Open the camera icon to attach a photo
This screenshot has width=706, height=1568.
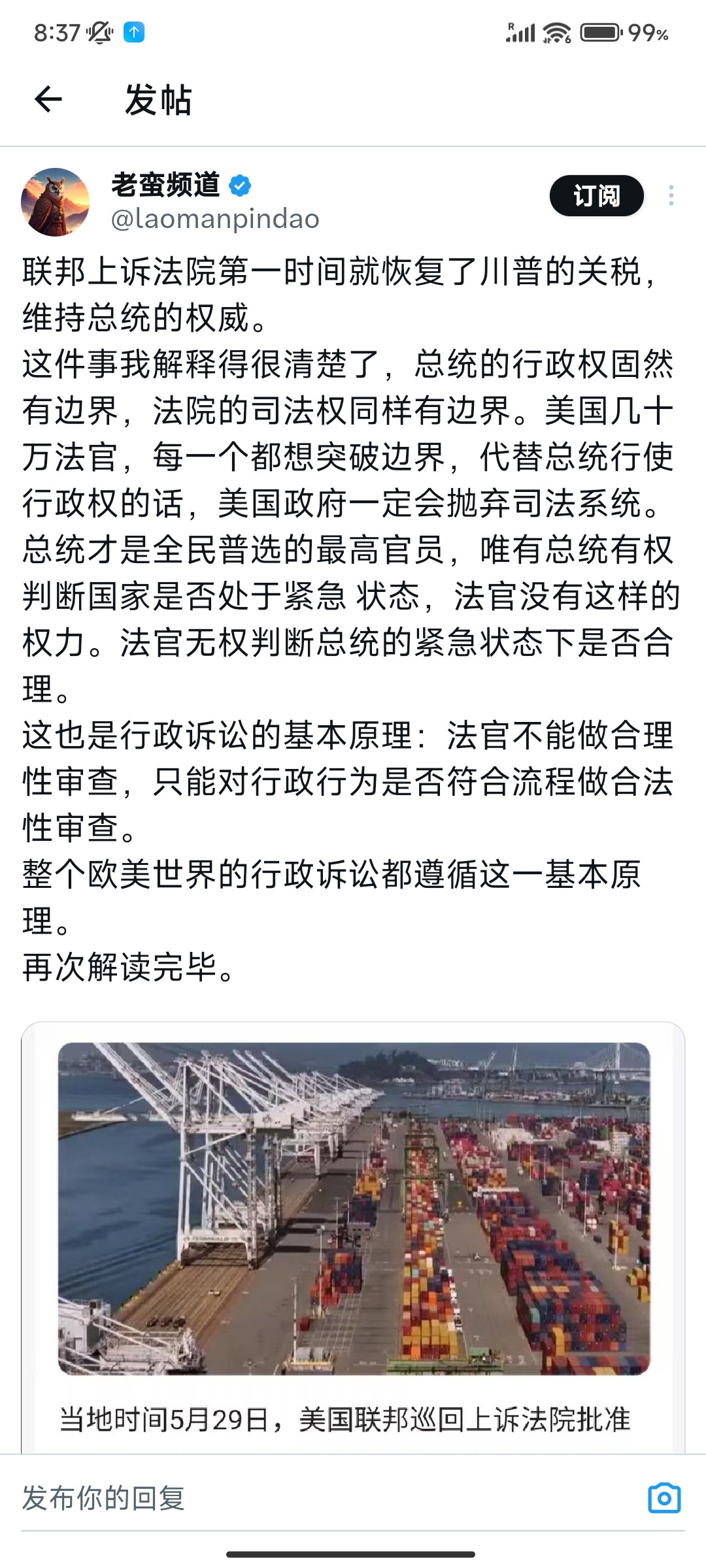664,1497
